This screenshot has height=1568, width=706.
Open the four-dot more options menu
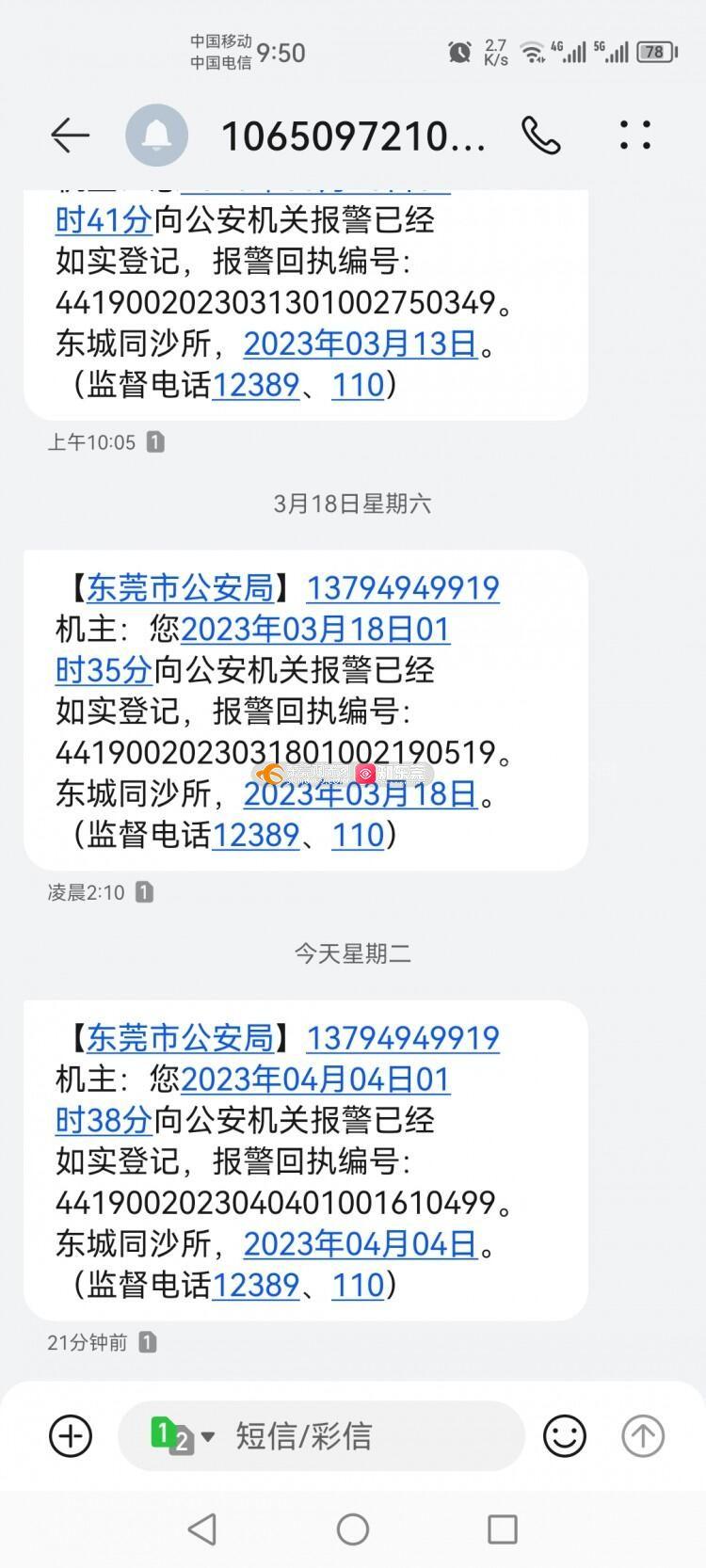[x=635, y=136]
